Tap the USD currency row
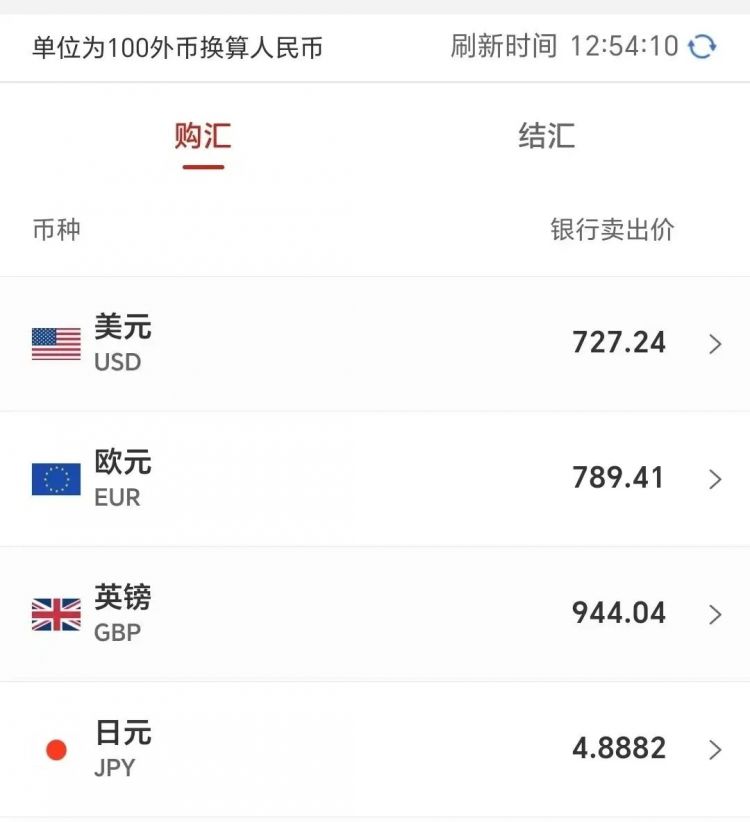The height and width of the screenshot is (822, 750). pos(375,344)
